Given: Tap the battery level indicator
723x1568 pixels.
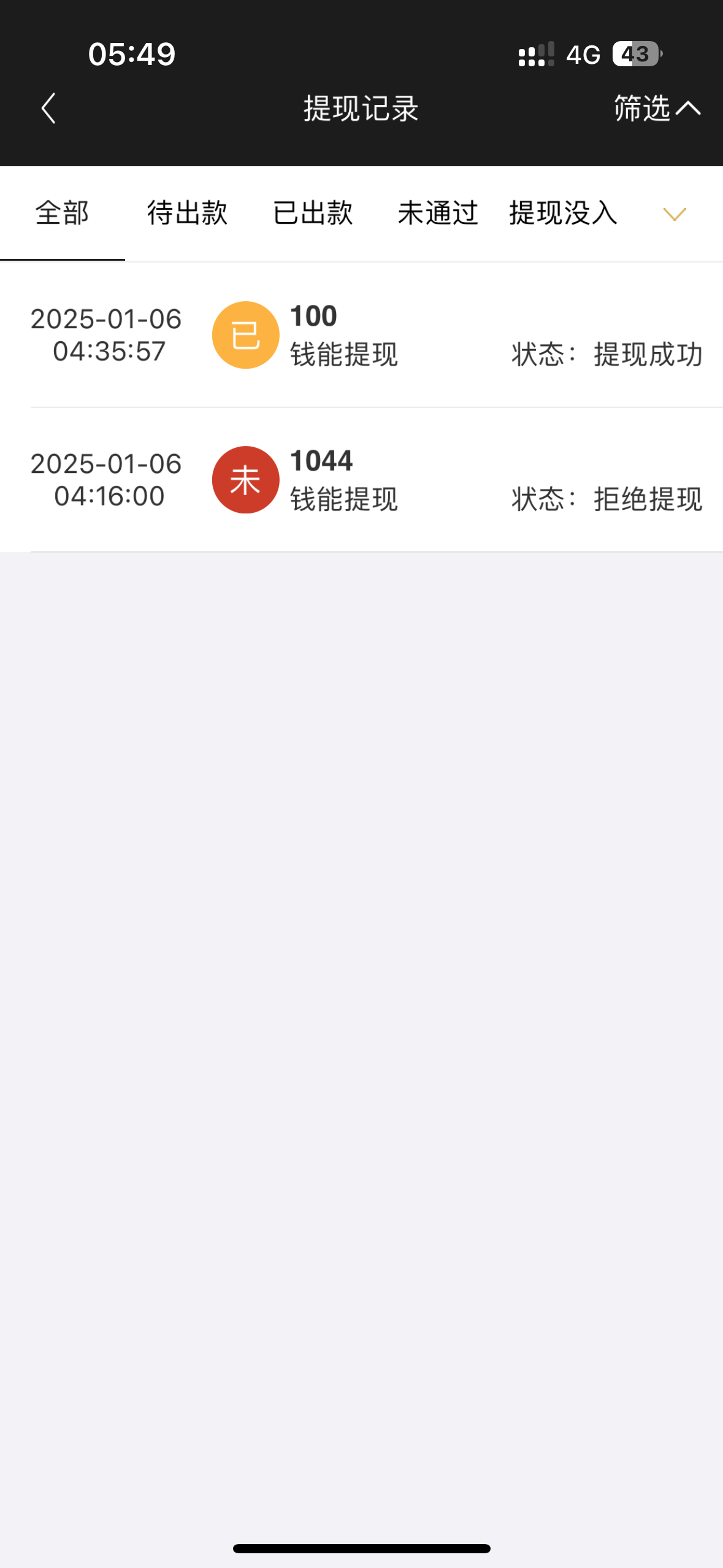Looking at the screenshot, I should pyautogui.click(x=635, y=55).
